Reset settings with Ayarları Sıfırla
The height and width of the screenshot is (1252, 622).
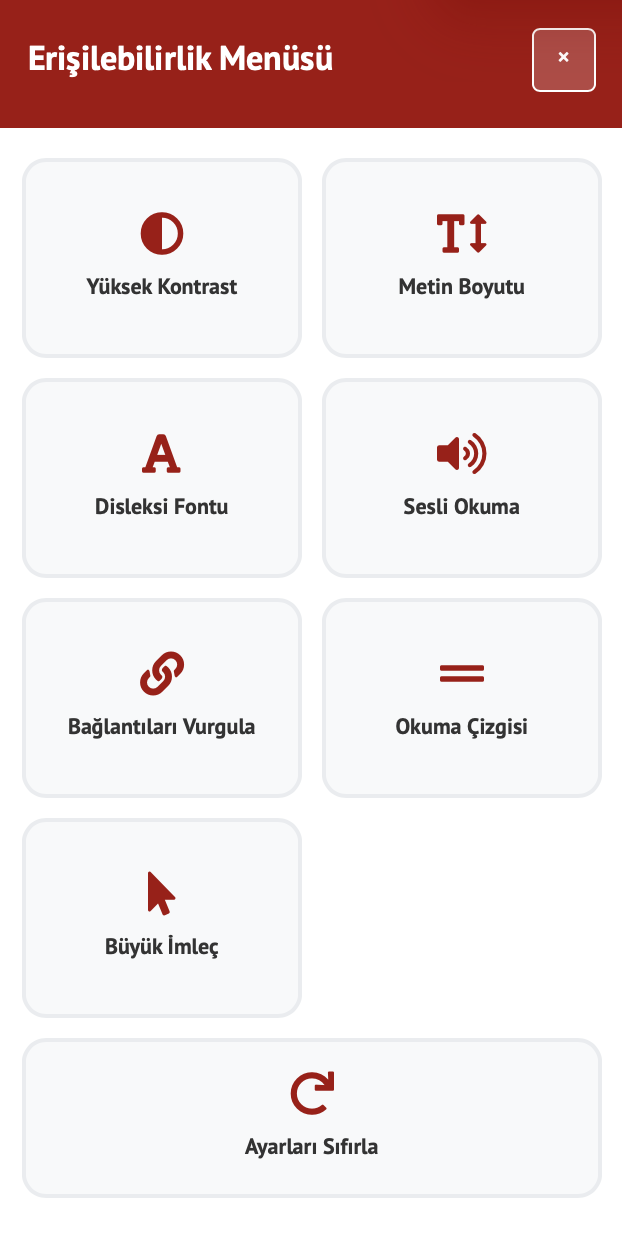click(x=312, y=1118)
